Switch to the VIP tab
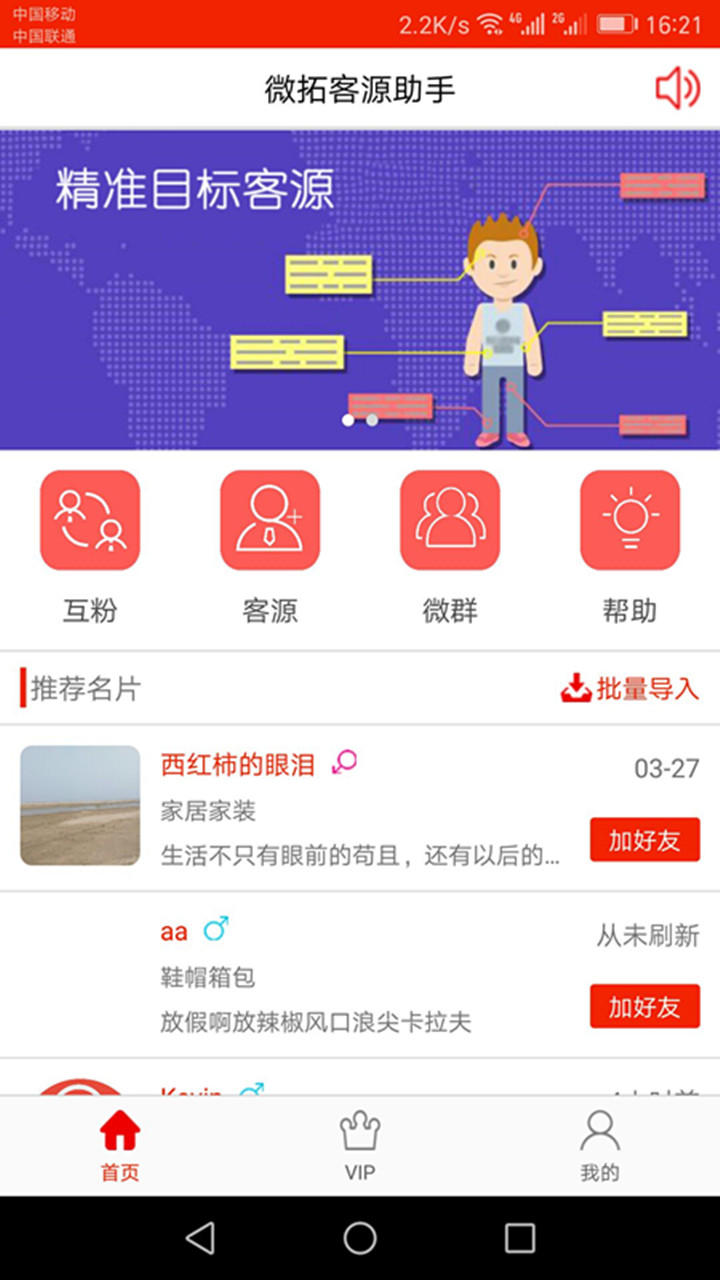The width and height of the screenshot is (720, 1280). click(360, 1146)
